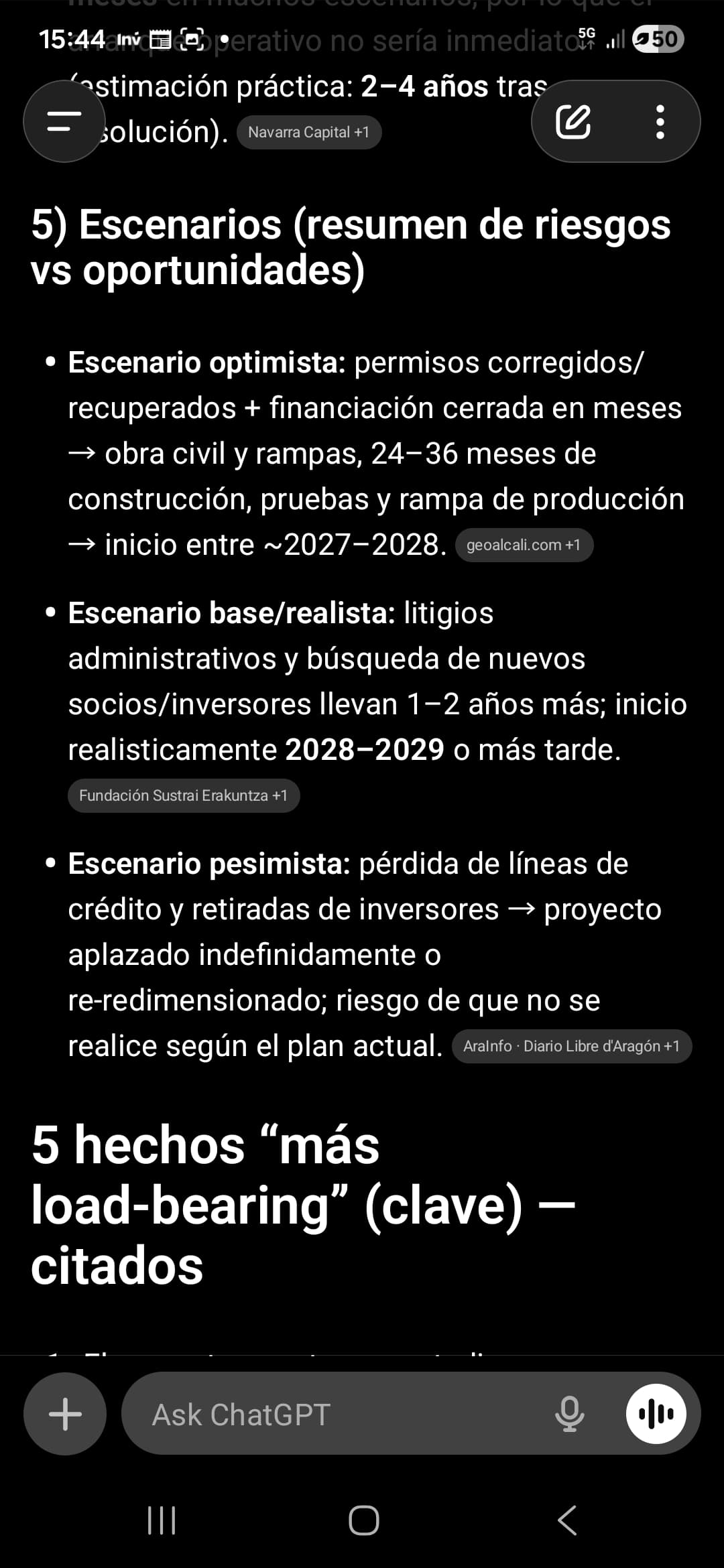Open the three-dot overflow menu
This screenshot has width=724, height=1568.
[x=660, y=121]
